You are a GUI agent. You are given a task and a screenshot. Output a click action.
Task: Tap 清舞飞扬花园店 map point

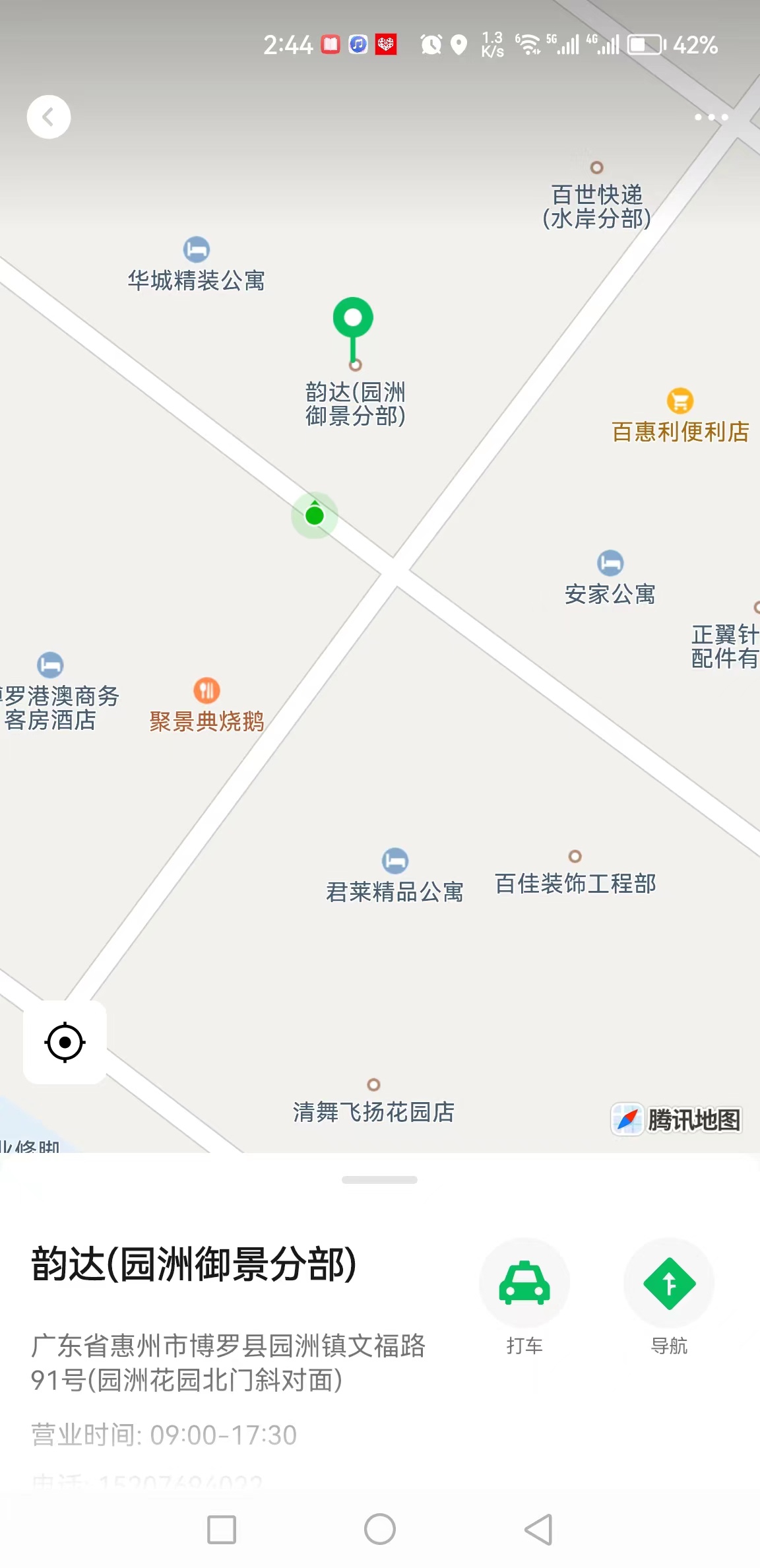pyautogui.click(x=373, y=1085)
